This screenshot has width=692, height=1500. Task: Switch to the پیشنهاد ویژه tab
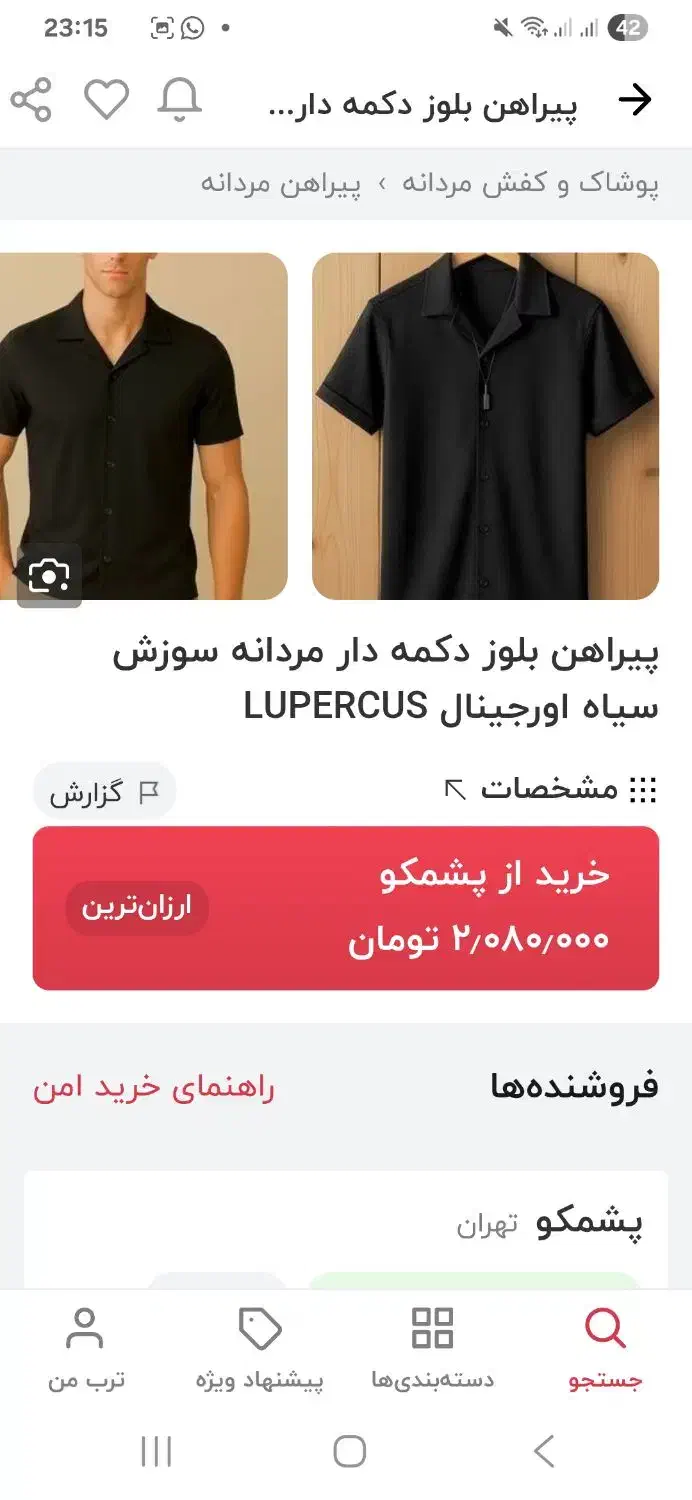coord(260,1348)
